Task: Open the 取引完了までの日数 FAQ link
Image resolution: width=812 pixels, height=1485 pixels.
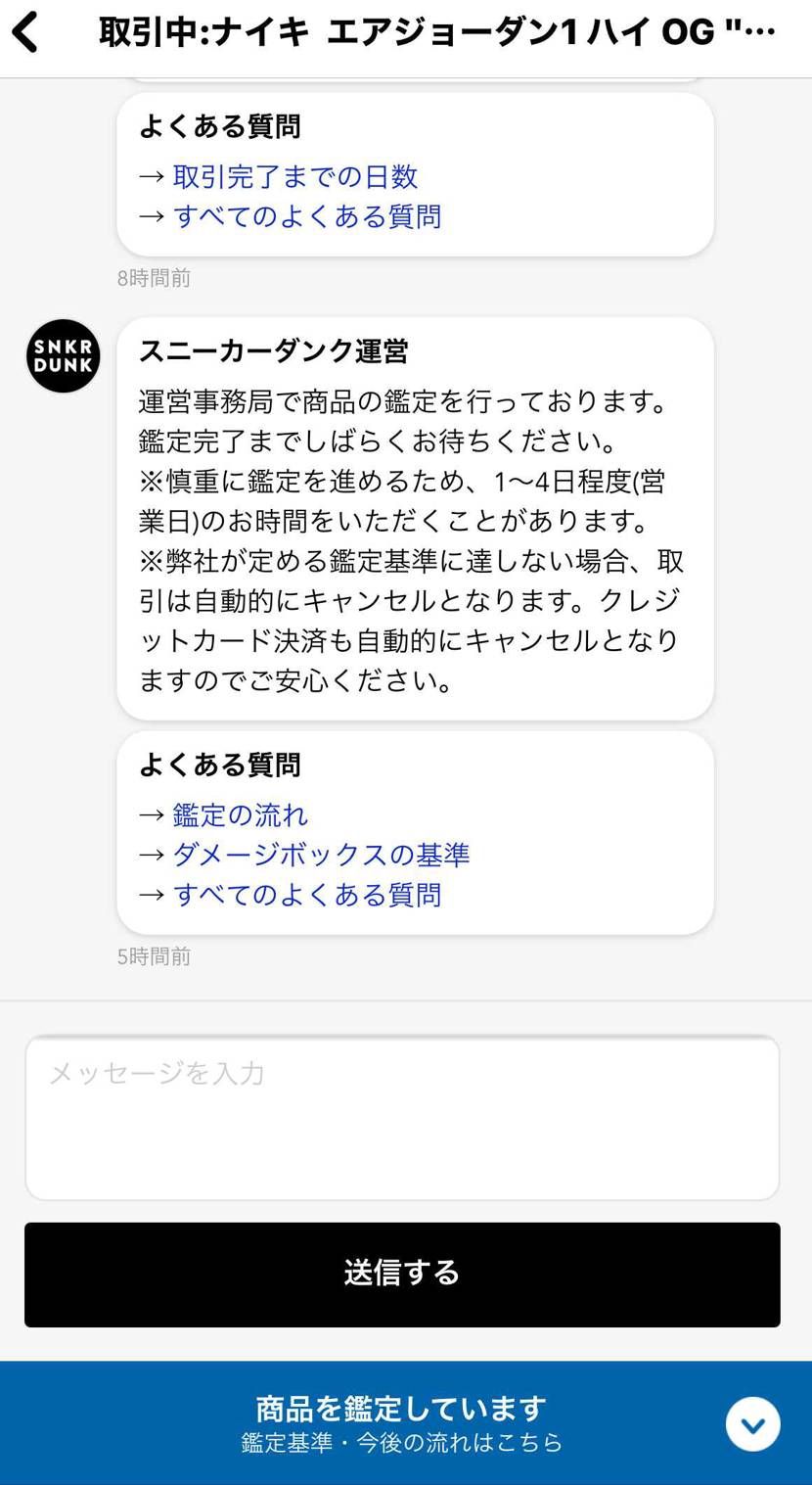Action: 295,176
